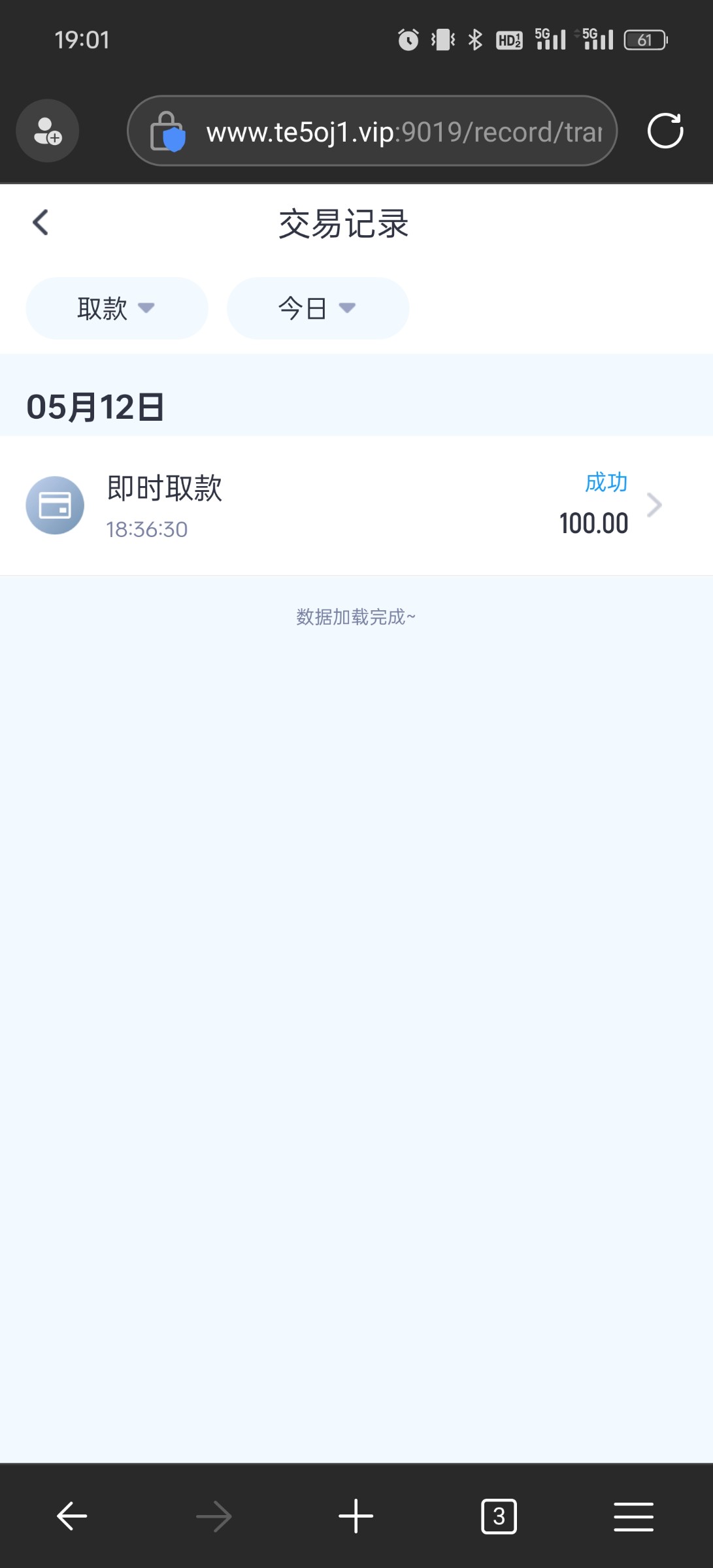Tap the browser address bar URL
Viewport: 713px width, 1568px height.
click(x=404, y=132)
